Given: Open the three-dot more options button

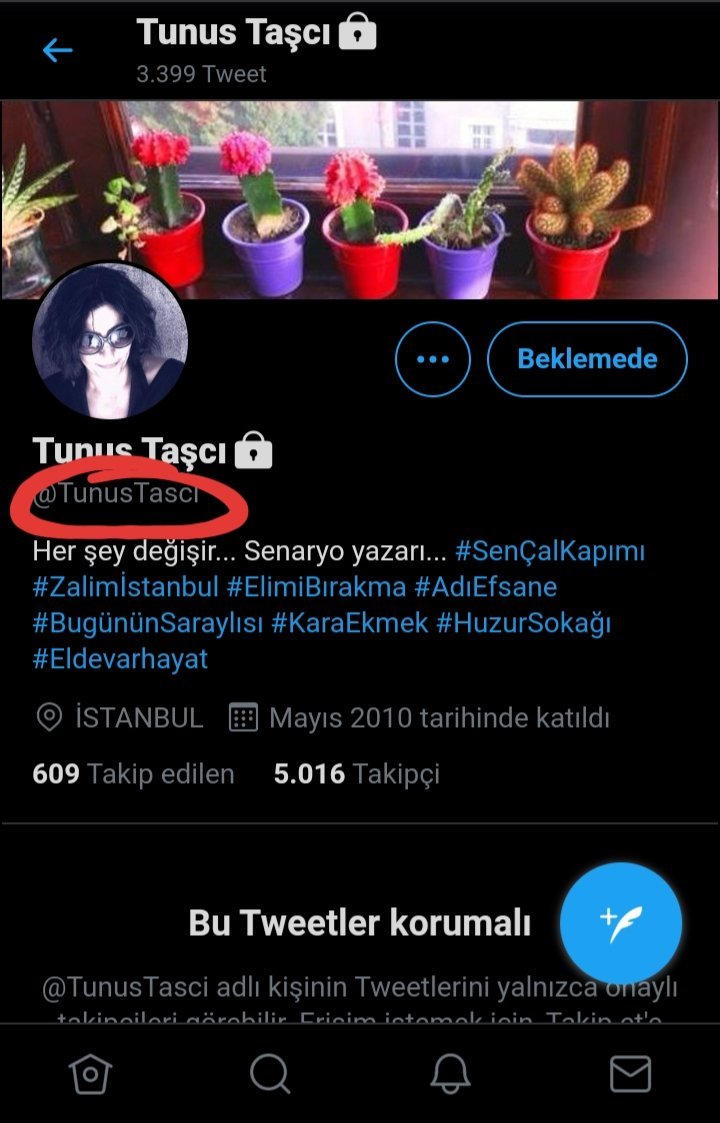Looking at the screenshot, I should coord(433,359).
